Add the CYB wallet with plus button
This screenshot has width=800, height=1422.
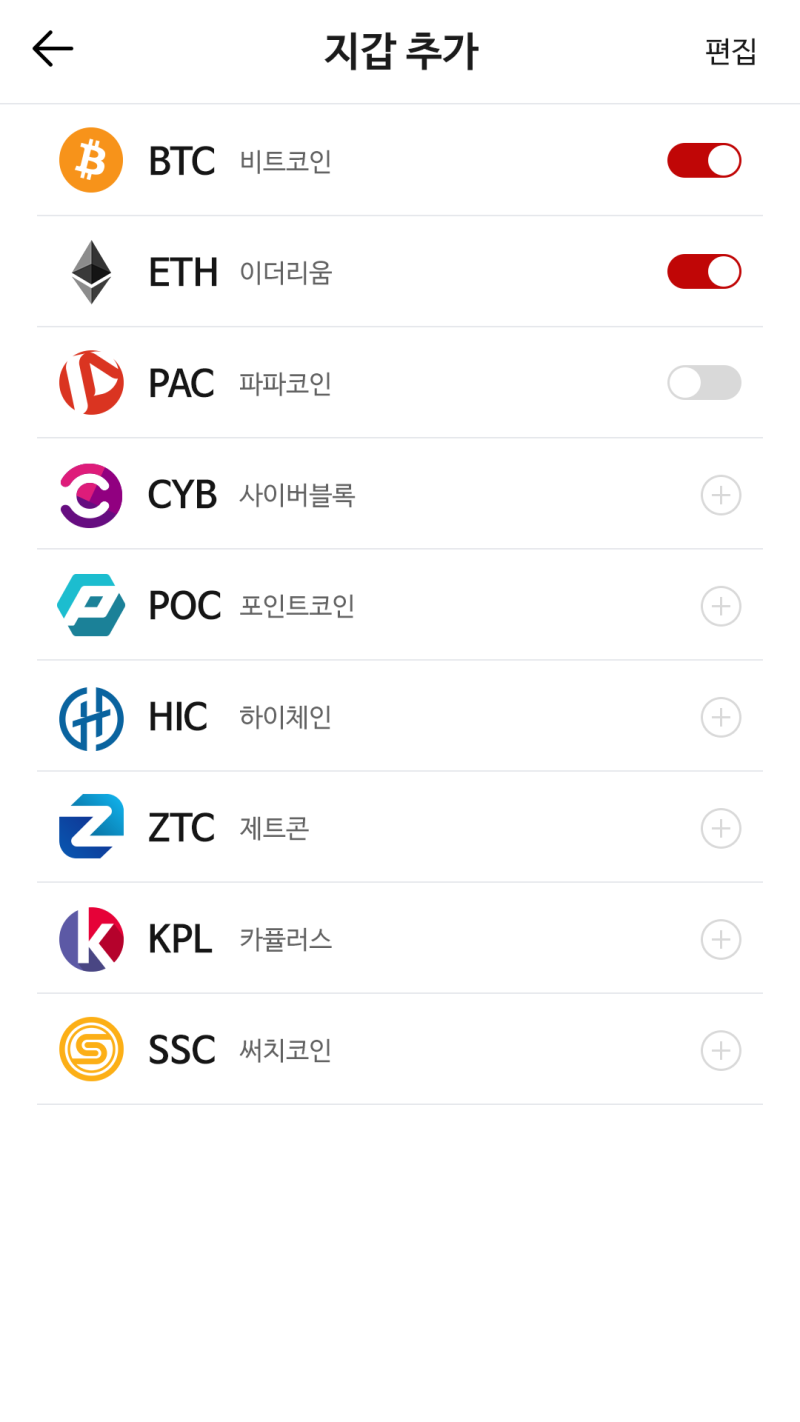pyautogui.click(x=721, y=494)
